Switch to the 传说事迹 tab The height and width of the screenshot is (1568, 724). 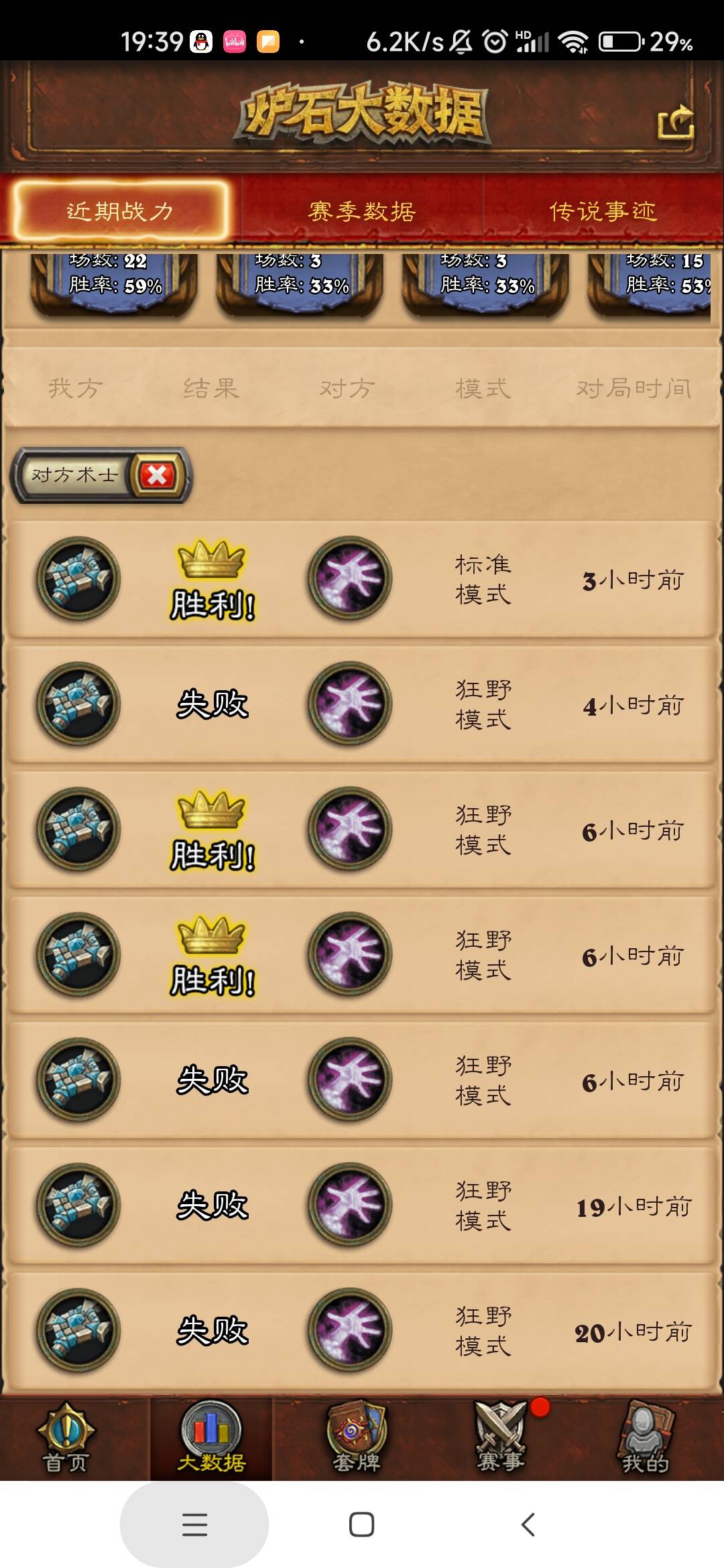pos(603,212)
